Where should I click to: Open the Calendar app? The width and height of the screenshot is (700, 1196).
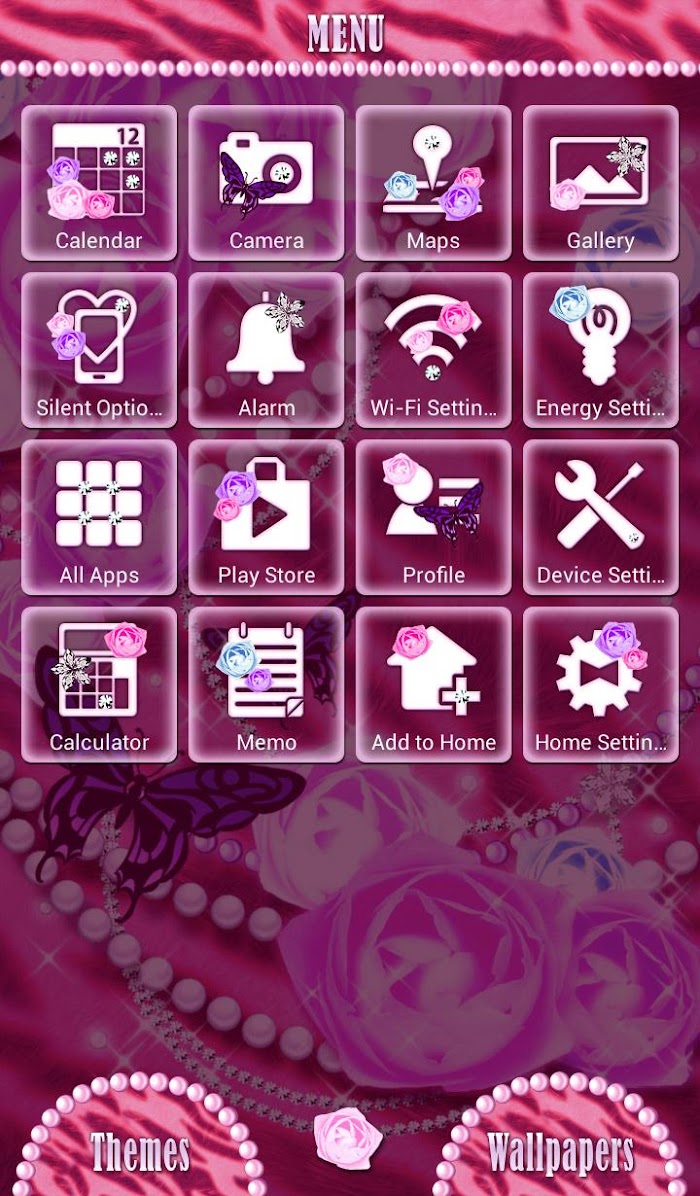click(99, 183)
